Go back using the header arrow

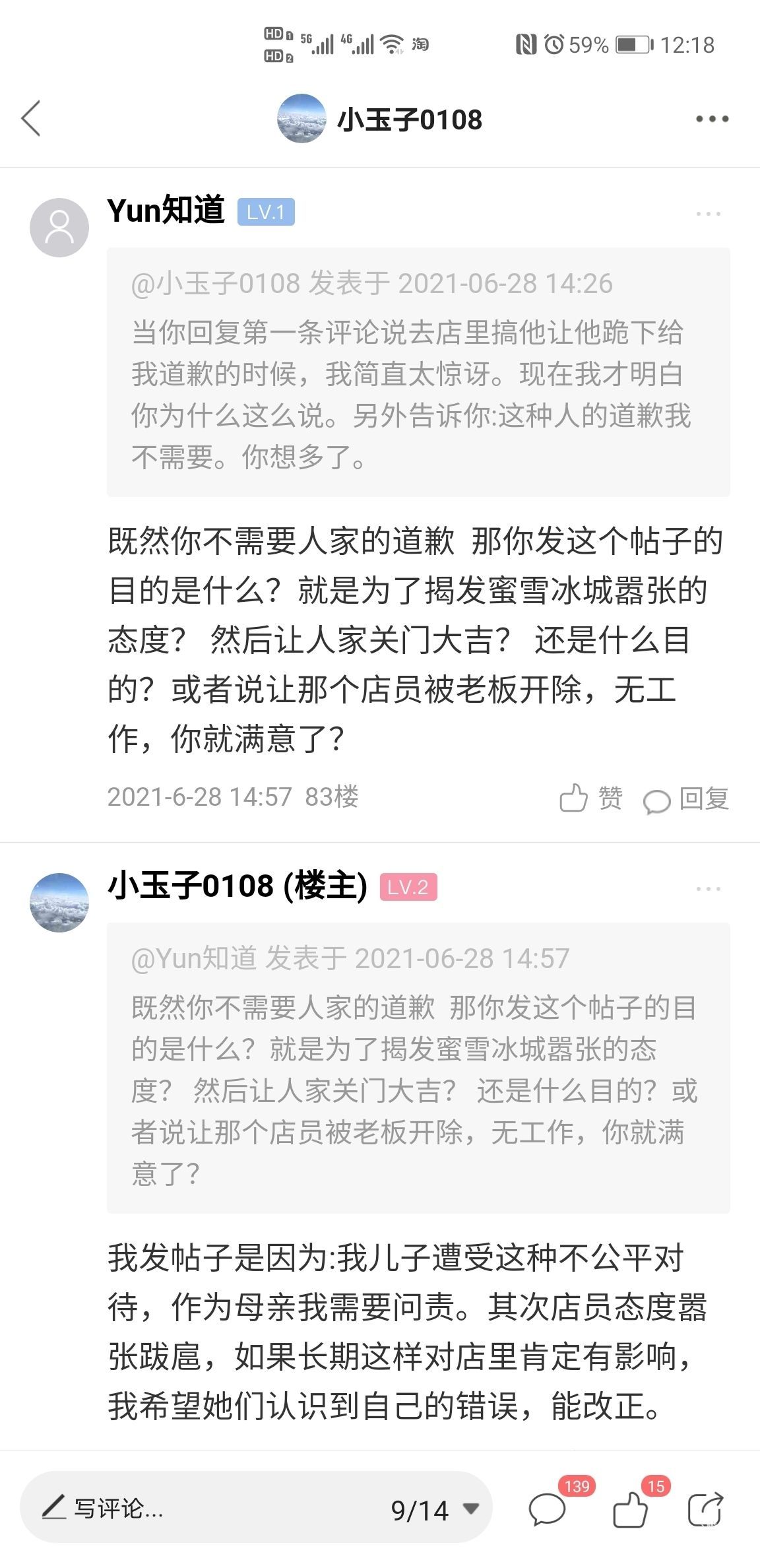pyautogui.click(x=30, y=119)
